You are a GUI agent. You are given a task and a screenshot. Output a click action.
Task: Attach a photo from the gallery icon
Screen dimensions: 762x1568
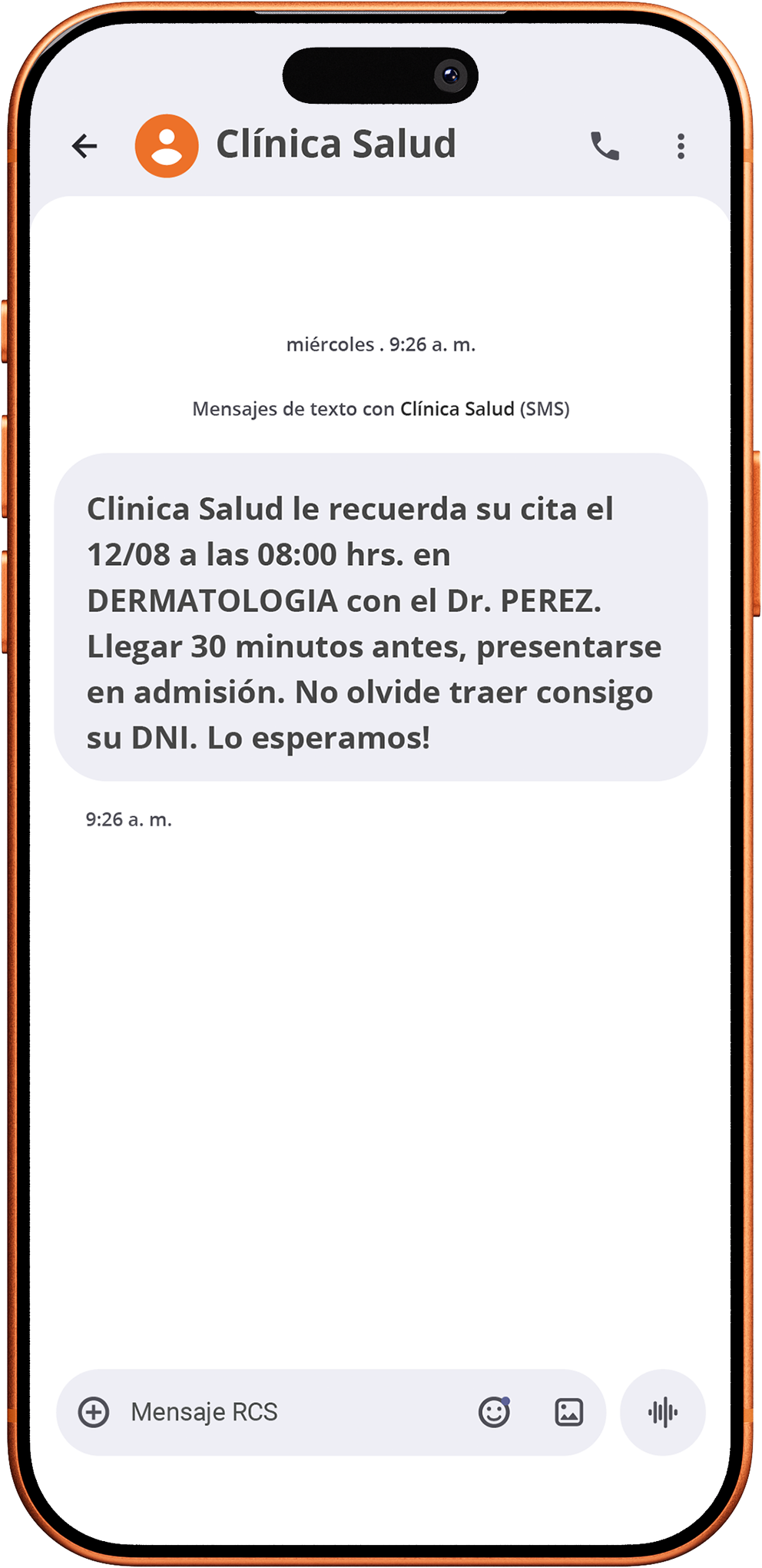[568, 1412]
